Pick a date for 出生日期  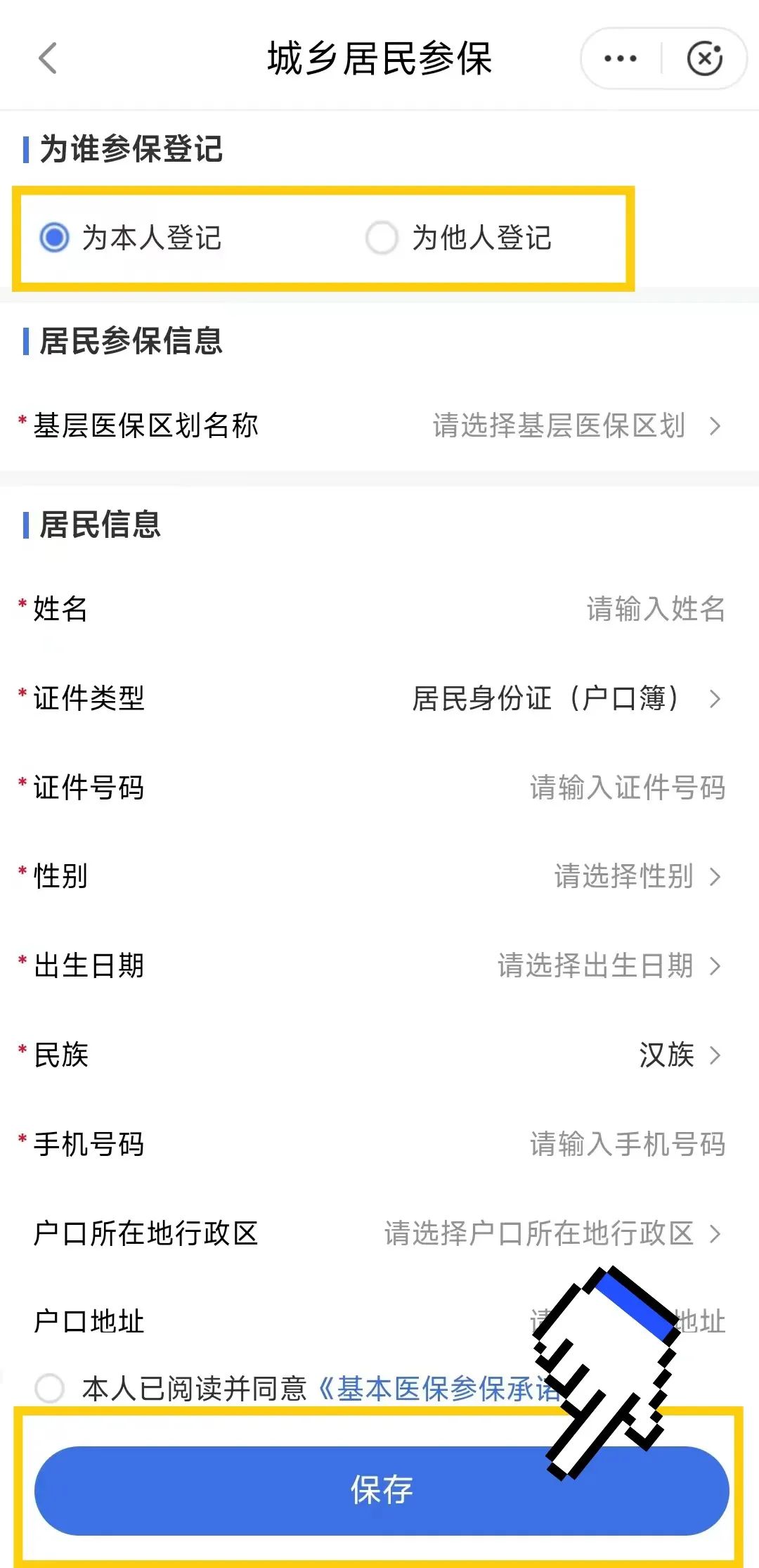point(608,966)
